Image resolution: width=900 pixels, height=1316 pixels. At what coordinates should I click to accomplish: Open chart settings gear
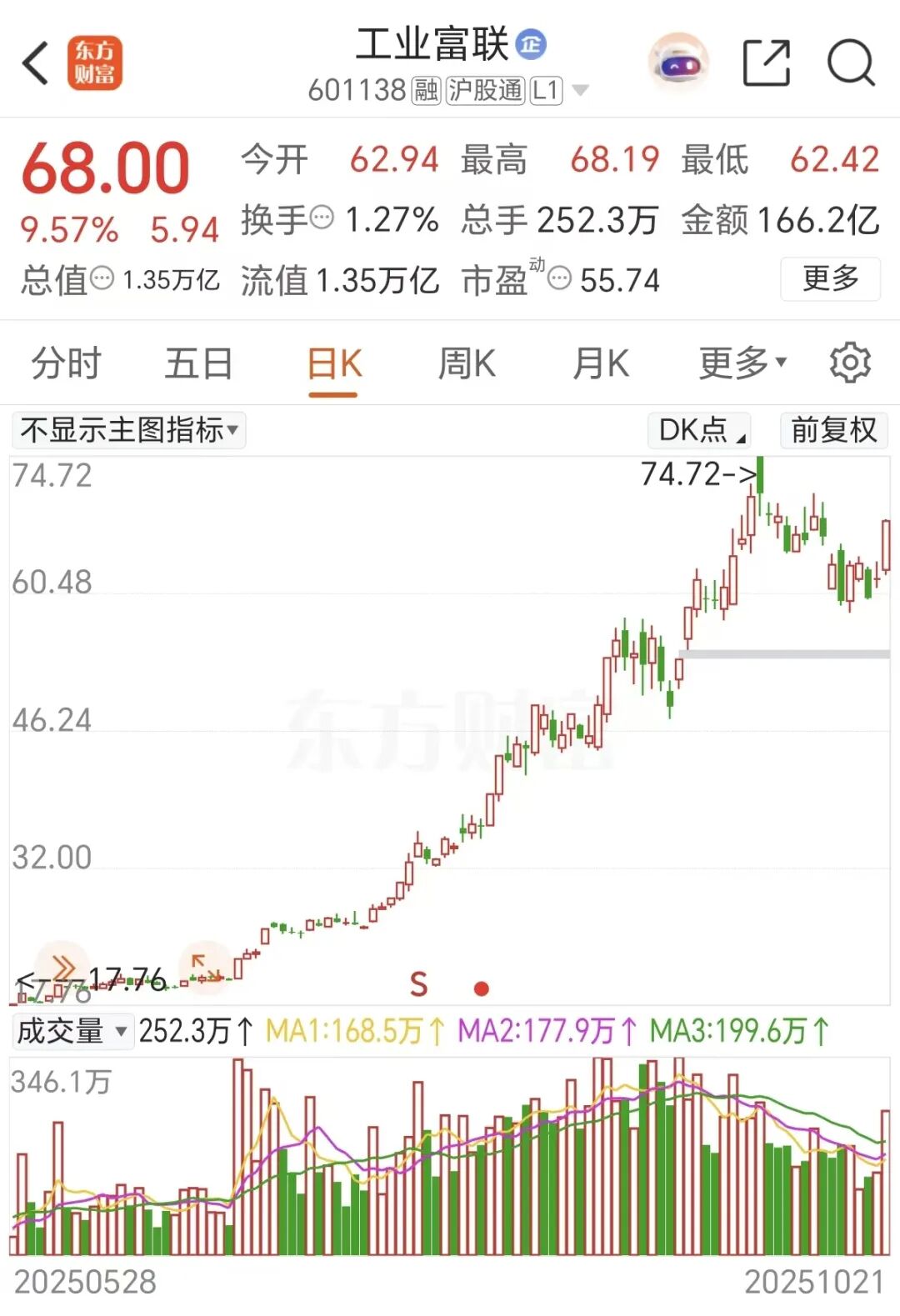click(x=849, y=363)
